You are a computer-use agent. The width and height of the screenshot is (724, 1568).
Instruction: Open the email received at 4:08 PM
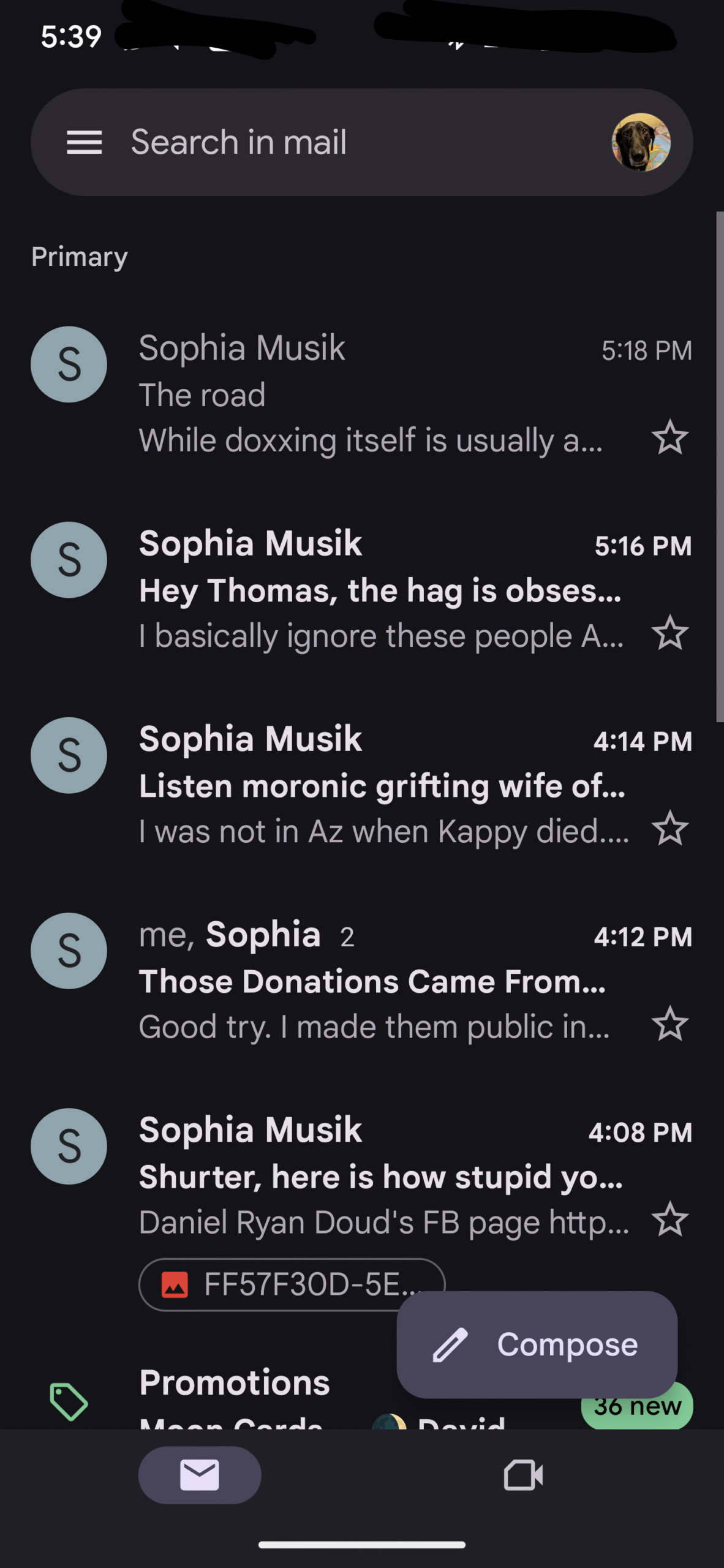point(361,1176)
